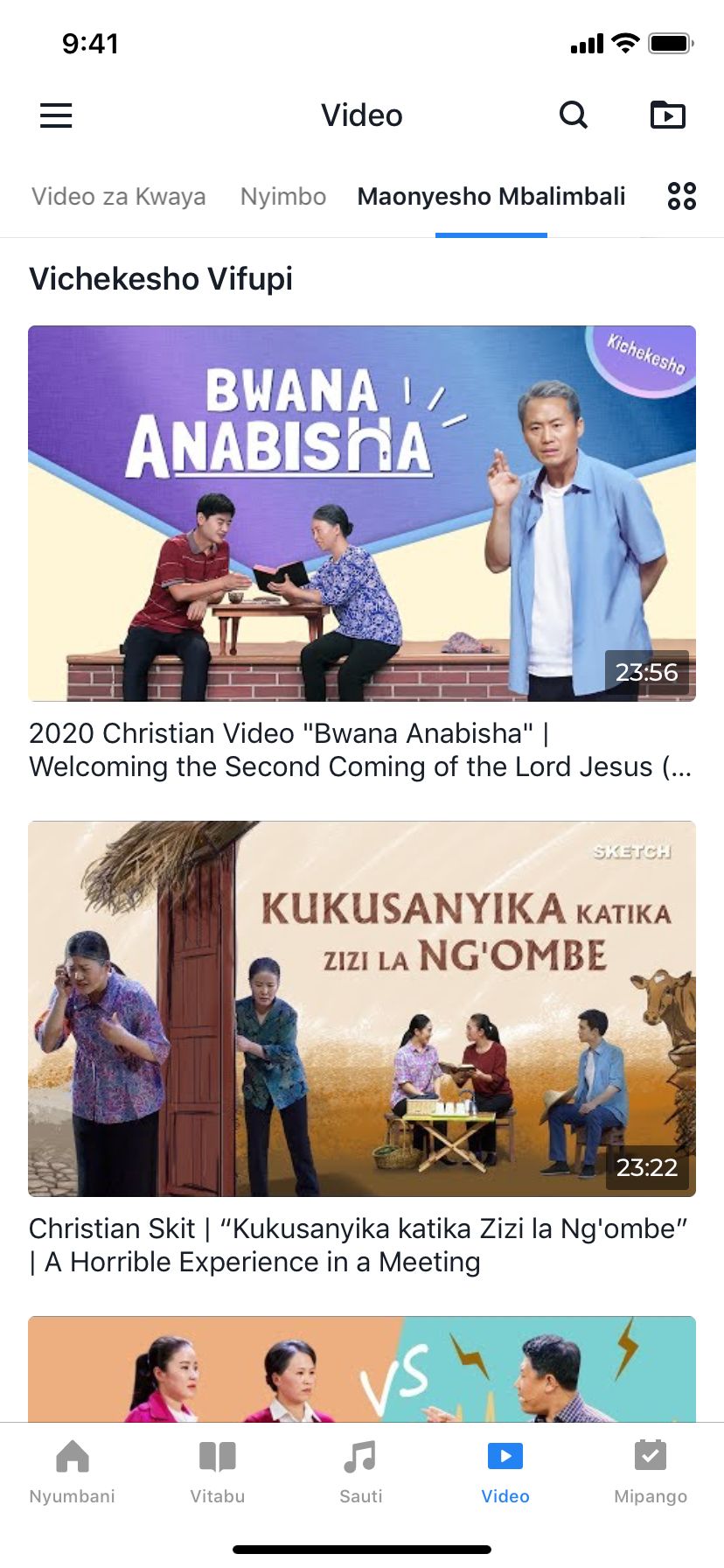This screenshot has height=1568, width=724.
Task: Tap the Video bottom tab
Action: [x=505, y=1472]
